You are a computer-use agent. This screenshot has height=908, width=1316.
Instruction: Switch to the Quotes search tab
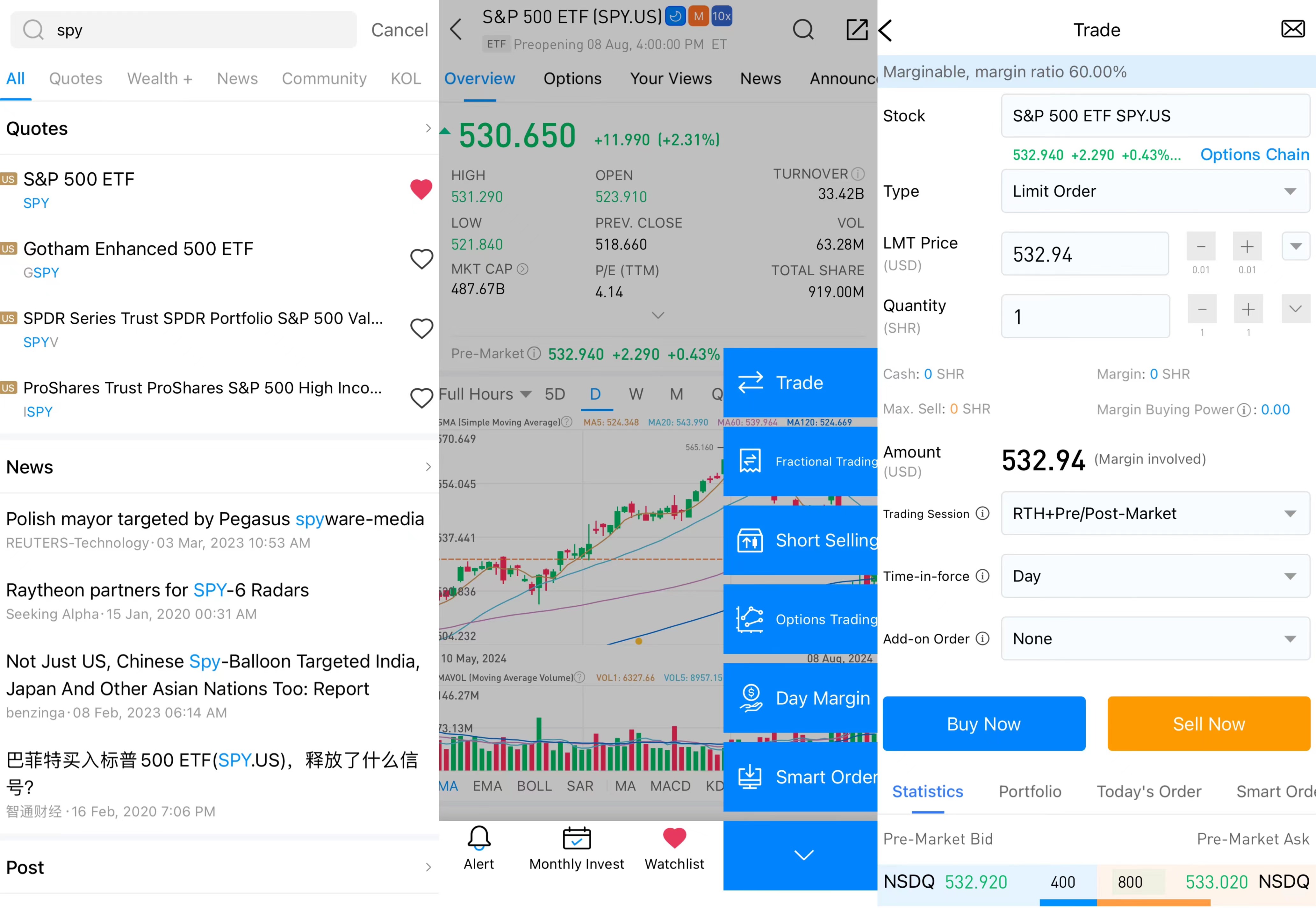click(76, 78)
